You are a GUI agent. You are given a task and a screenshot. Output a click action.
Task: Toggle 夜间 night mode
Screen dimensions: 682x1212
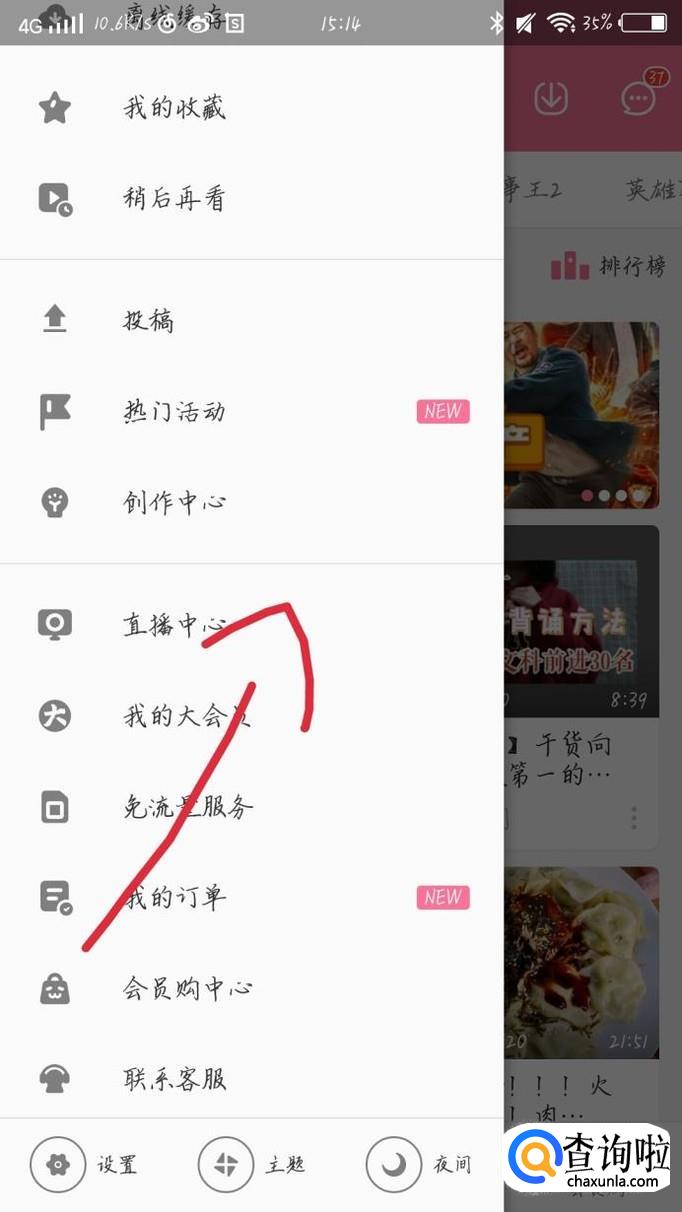click(x=419, y=1164)
